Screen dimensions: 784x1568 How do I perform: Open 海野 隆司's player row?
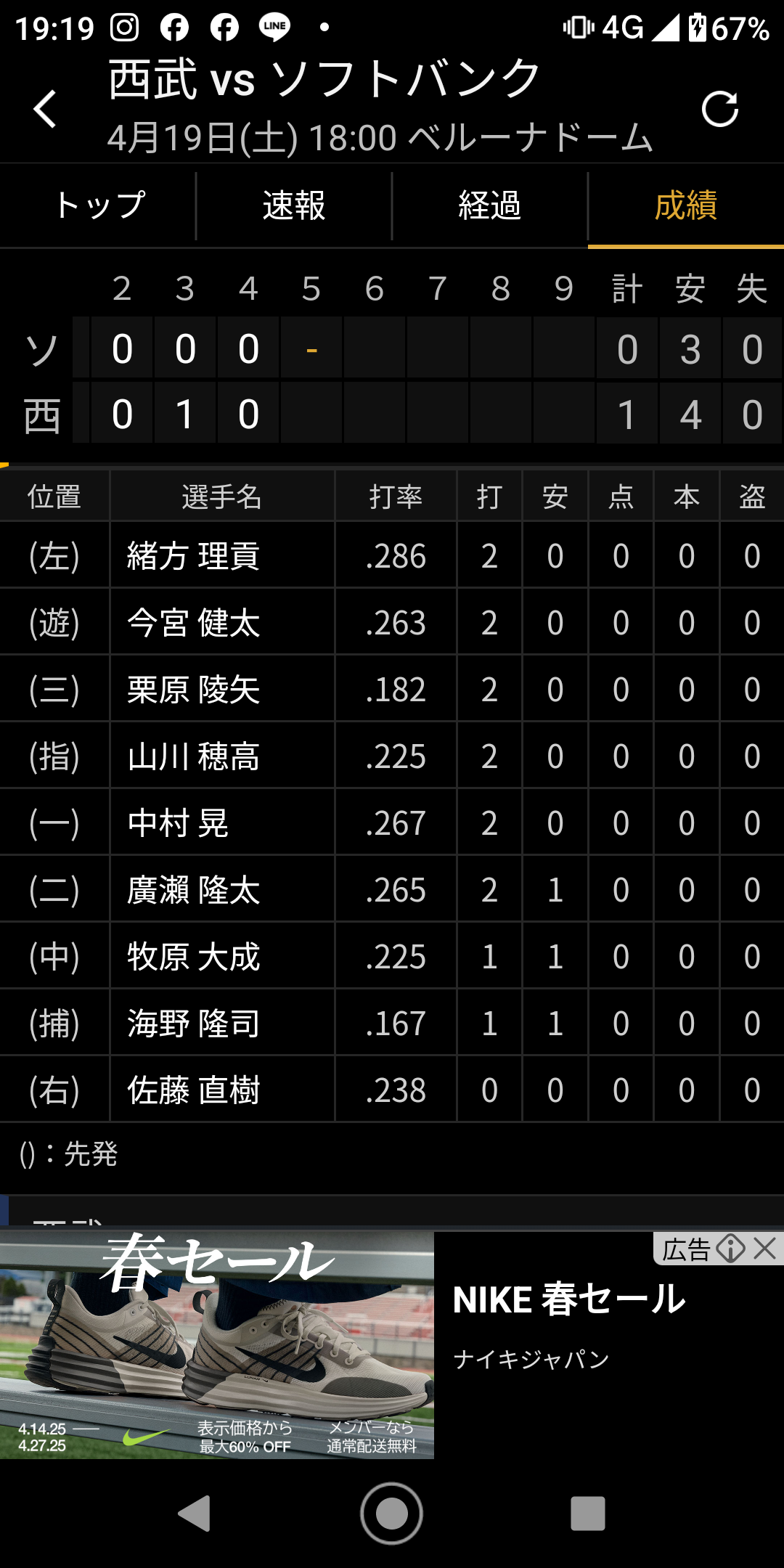pyautogui.click(x=392, y=1023)
